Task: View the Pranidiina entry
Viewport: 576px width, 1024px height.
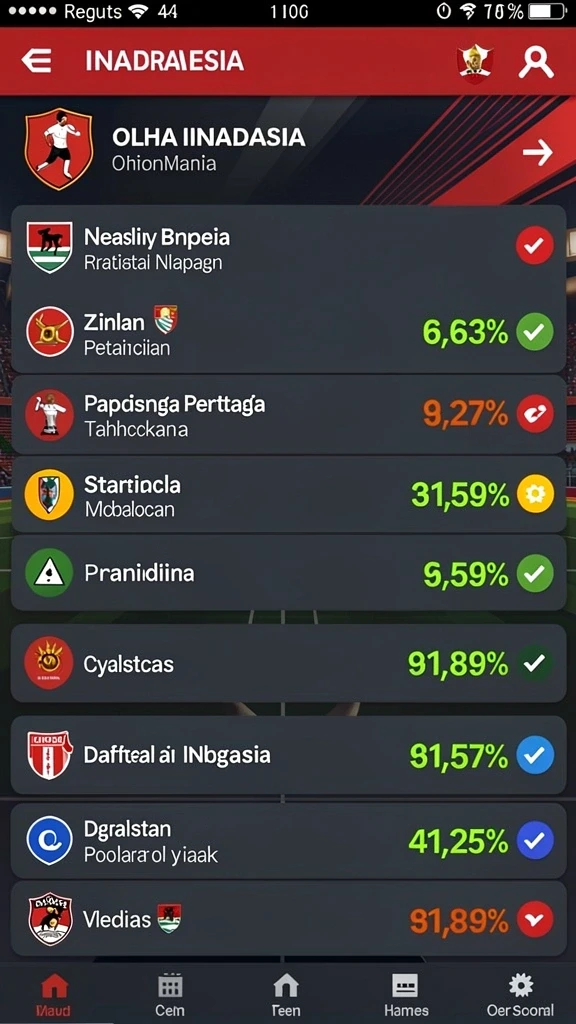Action: click(288, 573)
